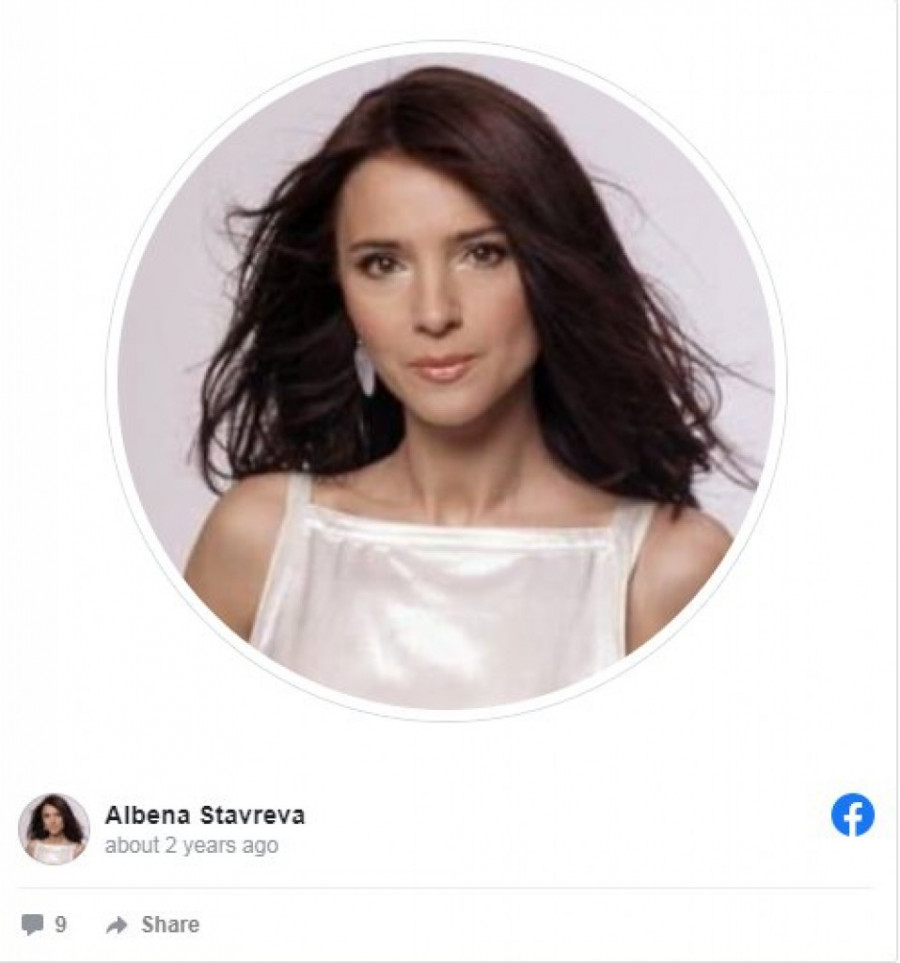900x963 pixels.
Task: Open the Facebook logo icon
Action: (x=852, y=815)
